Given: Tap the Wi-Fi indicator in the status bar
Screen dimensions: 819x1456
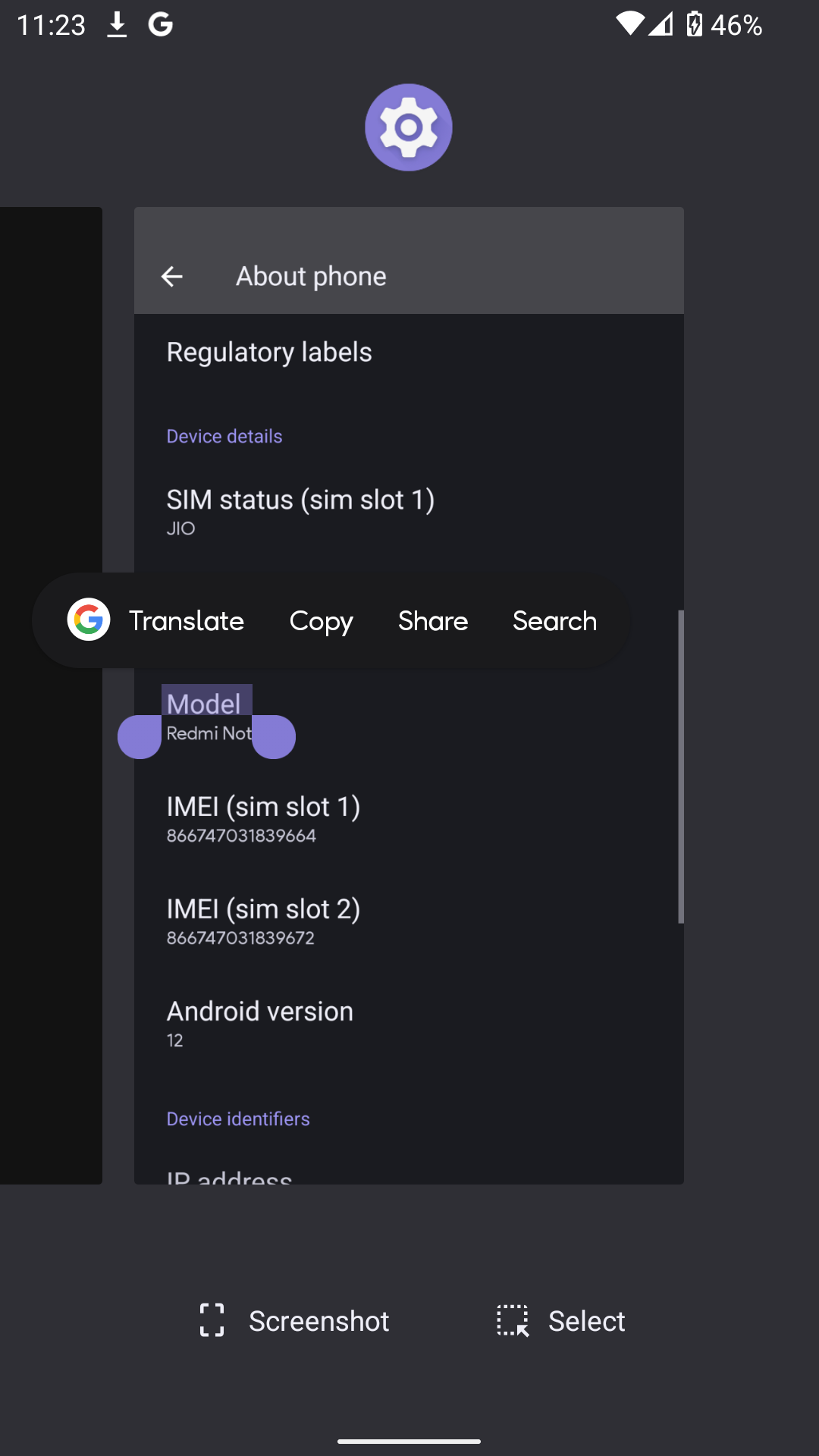Looking at the screenshot, I should click(x=629, y=25).
